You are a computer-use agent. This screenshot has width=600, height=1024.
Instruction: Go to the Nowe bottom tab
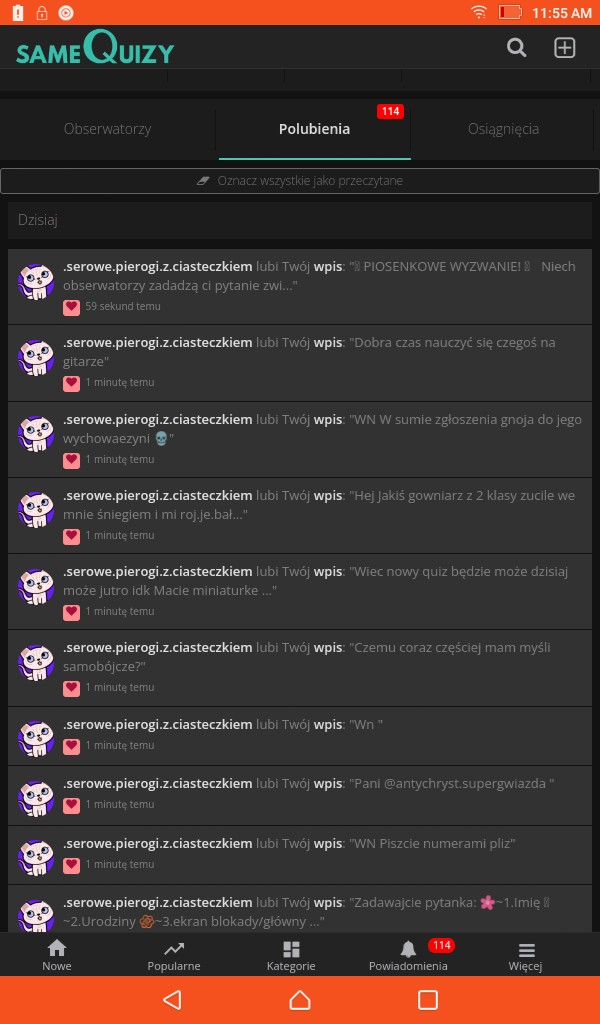[57, 955]
